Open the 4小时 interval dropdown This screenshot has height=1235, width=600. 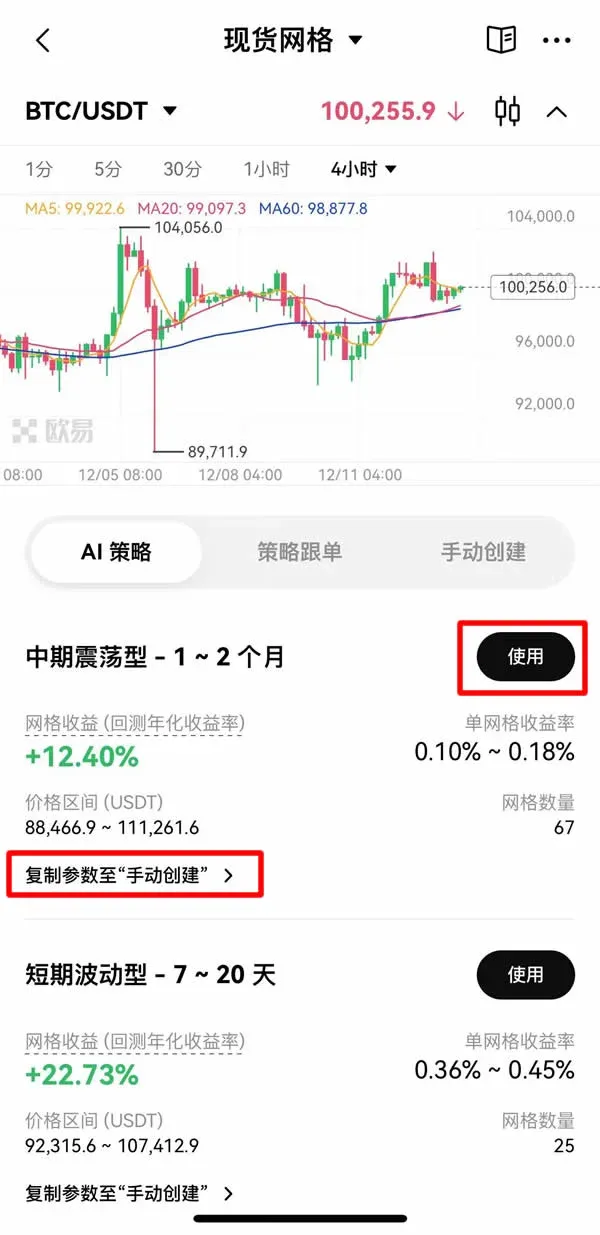point(364,169)
